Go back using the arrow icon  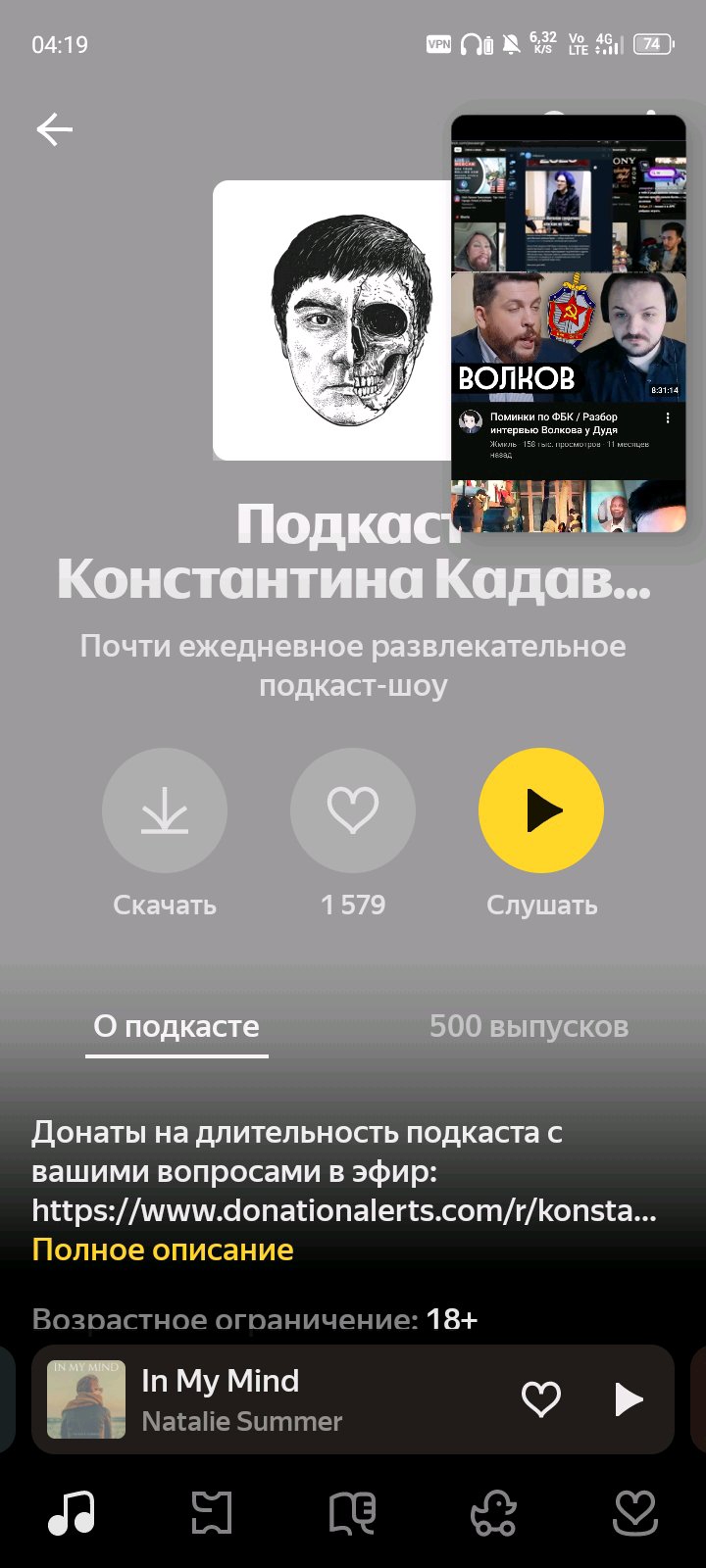click(55, 129)
